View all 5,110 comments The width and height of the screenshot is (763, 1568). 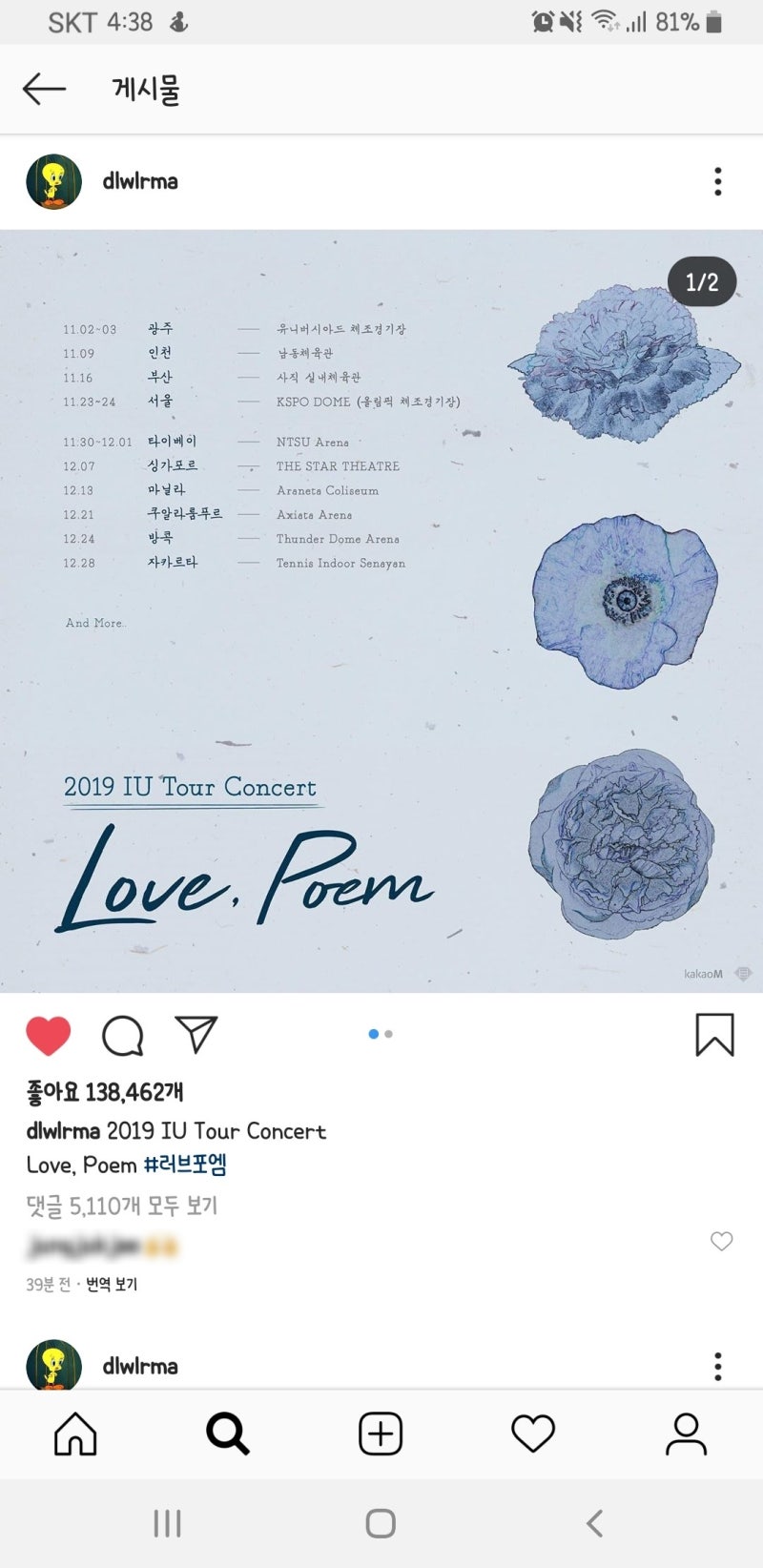(x=122, y=1206)
